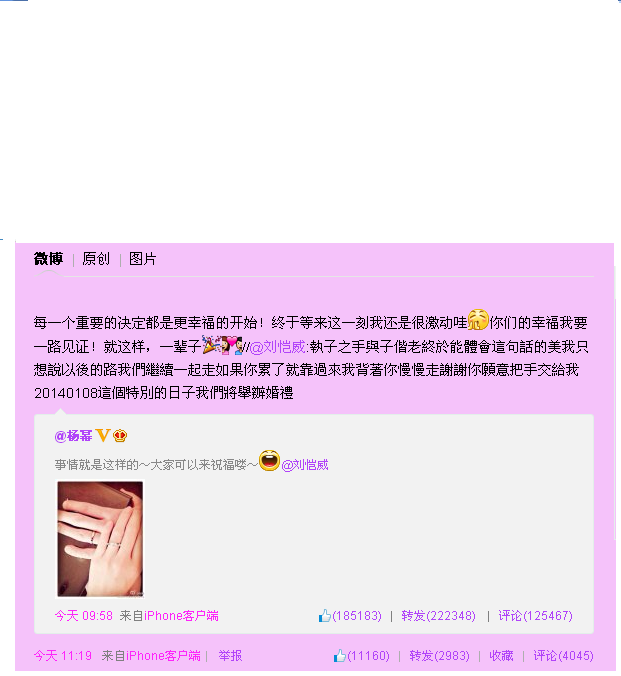
Task: Open the repost timestamp 今天 11:19
Action: click(x=63, y=656)
